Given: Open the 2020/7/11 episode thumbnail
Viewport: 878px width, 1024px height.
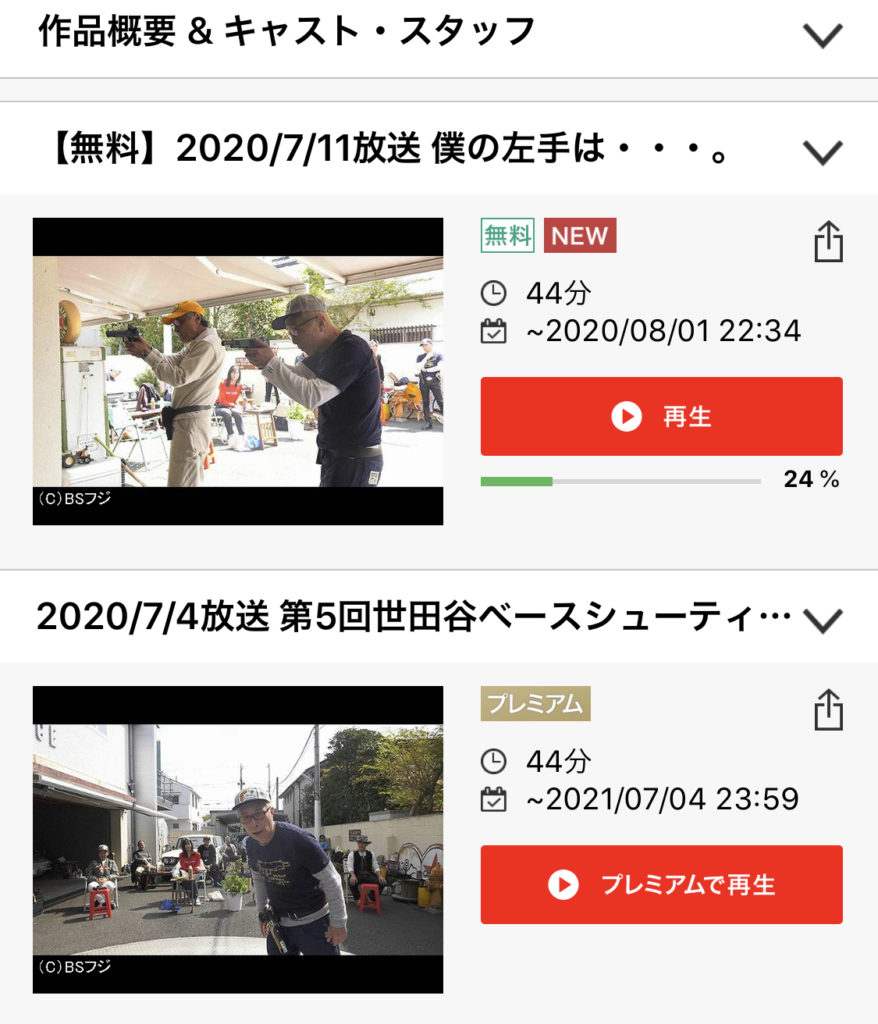Looking at the screenshot, I should pos(238,371).
